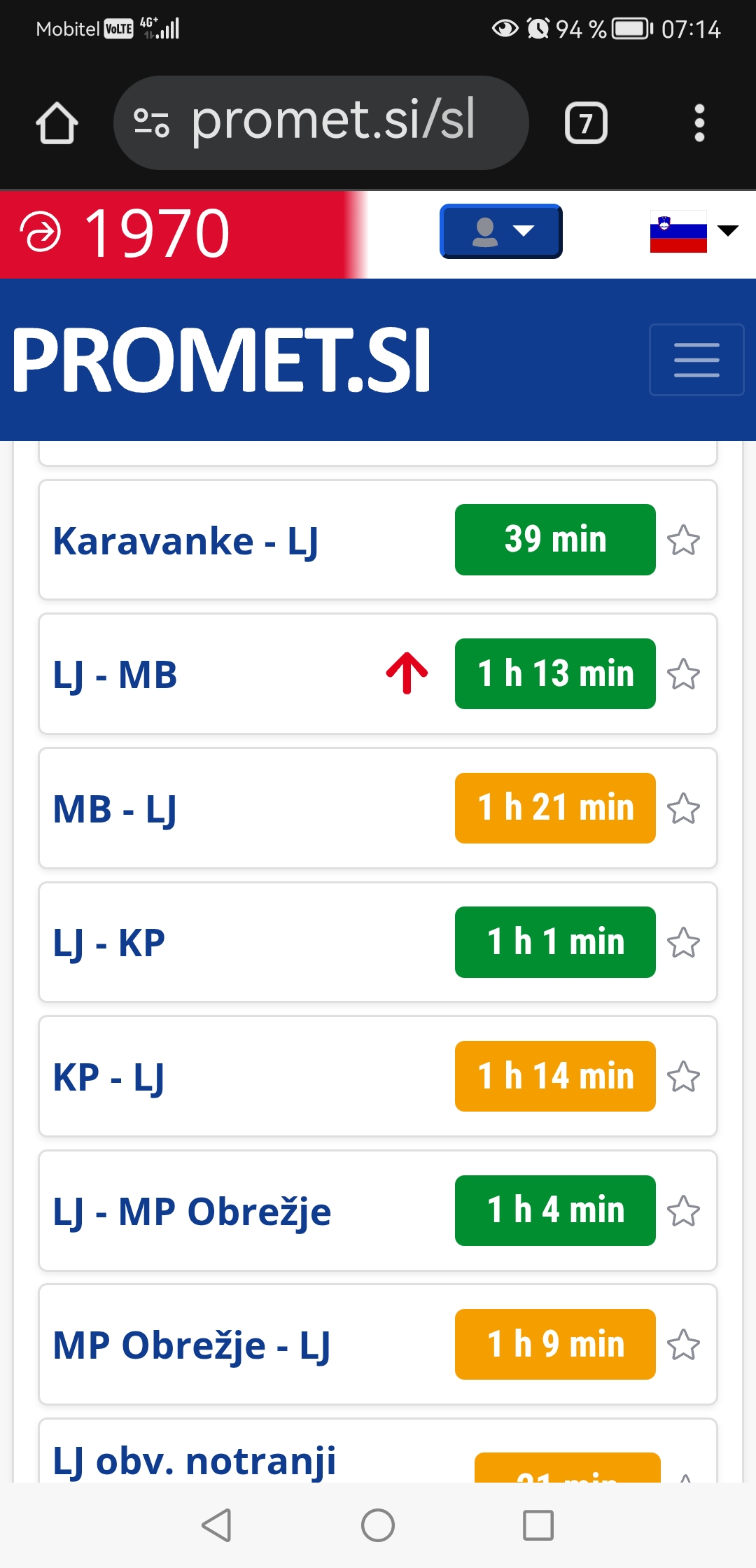Image resolution: width=756 pixels, height=1568 pixels.
Task: Tap the promet.si address bar
Action: (321, 122)
